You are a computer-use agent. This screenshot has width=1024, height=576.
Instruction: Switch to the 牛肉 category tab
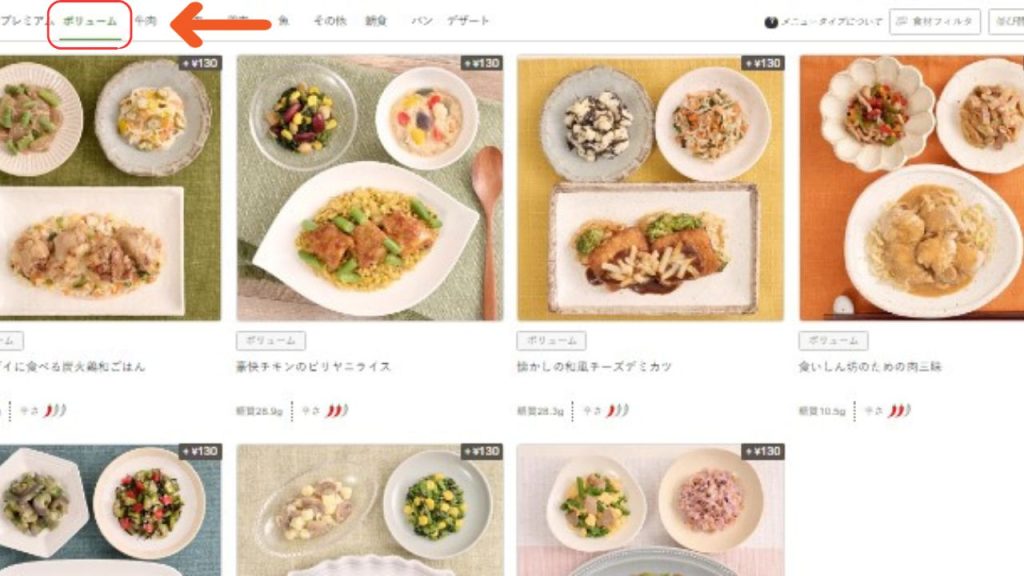(146, 21)
